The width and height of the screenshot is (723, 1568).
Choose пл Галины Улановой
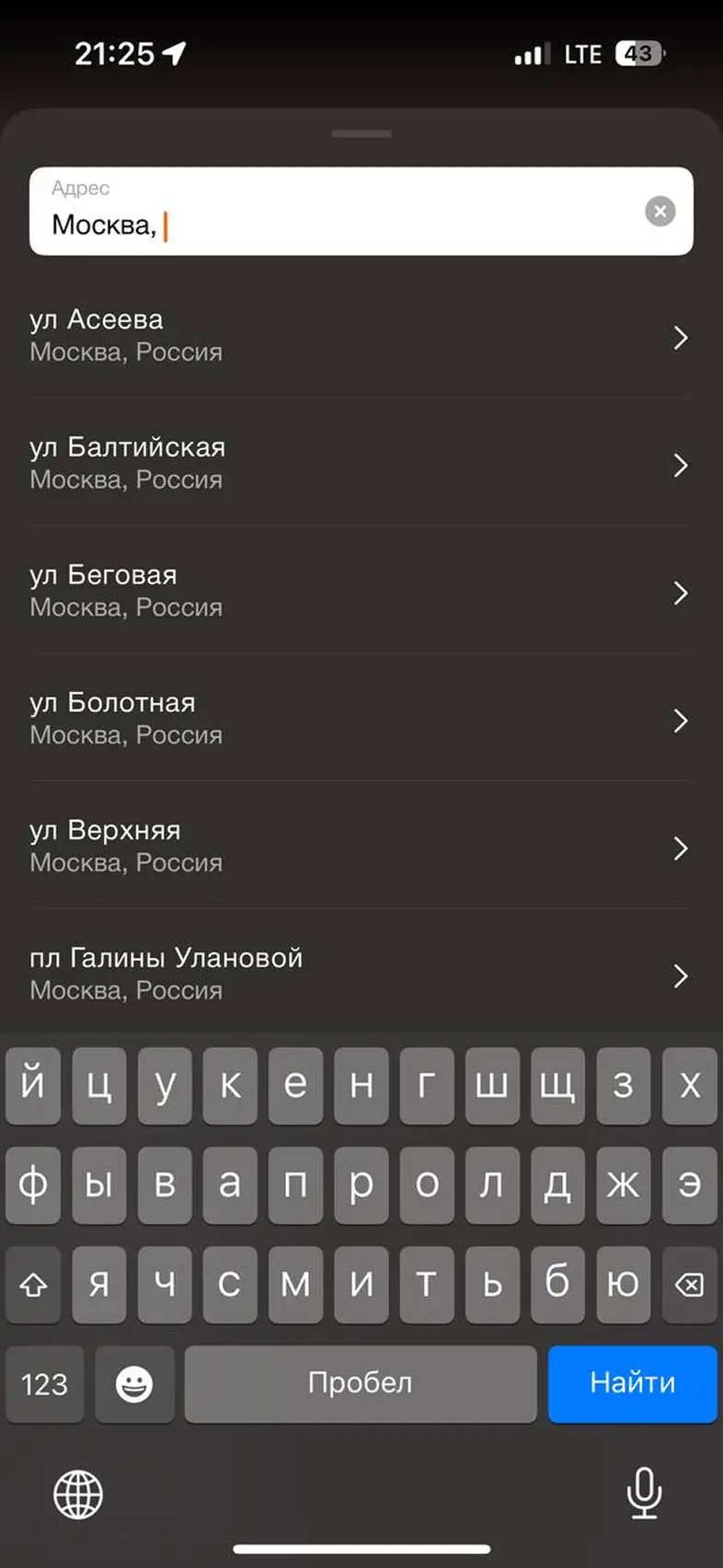359,974
